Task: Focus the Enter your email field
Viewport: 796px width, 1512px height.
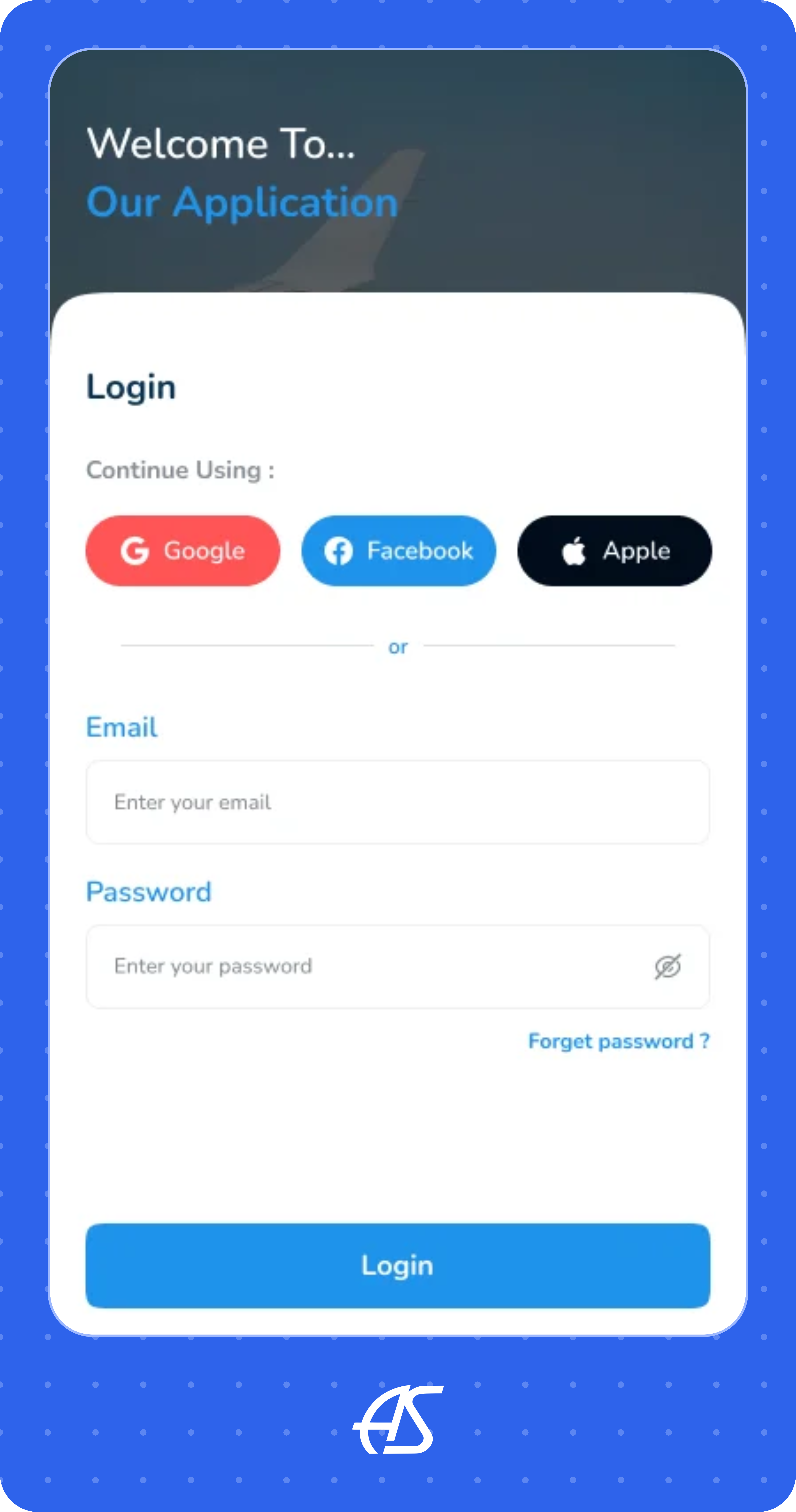Action: [x=398, y=802]
